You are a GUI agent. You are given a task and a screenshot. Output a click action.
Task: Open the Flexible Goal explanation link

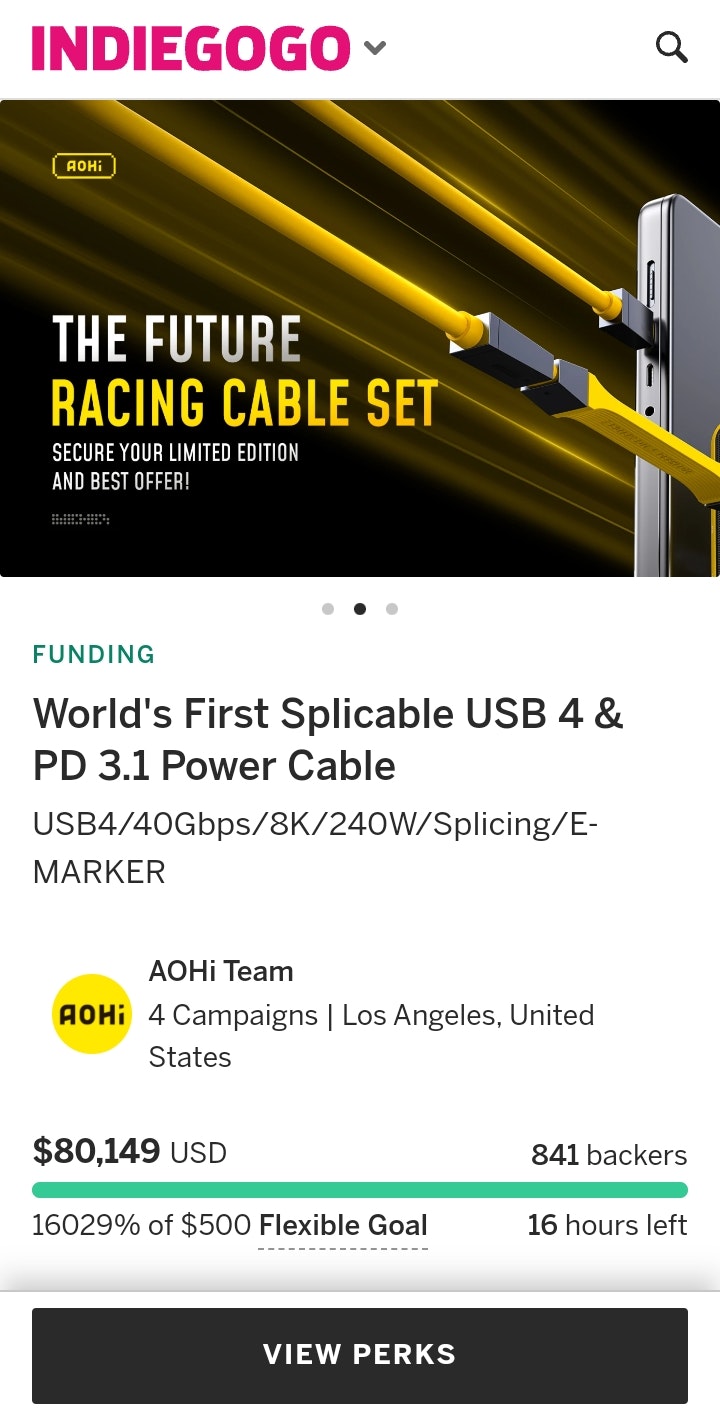coord(343,1226)
